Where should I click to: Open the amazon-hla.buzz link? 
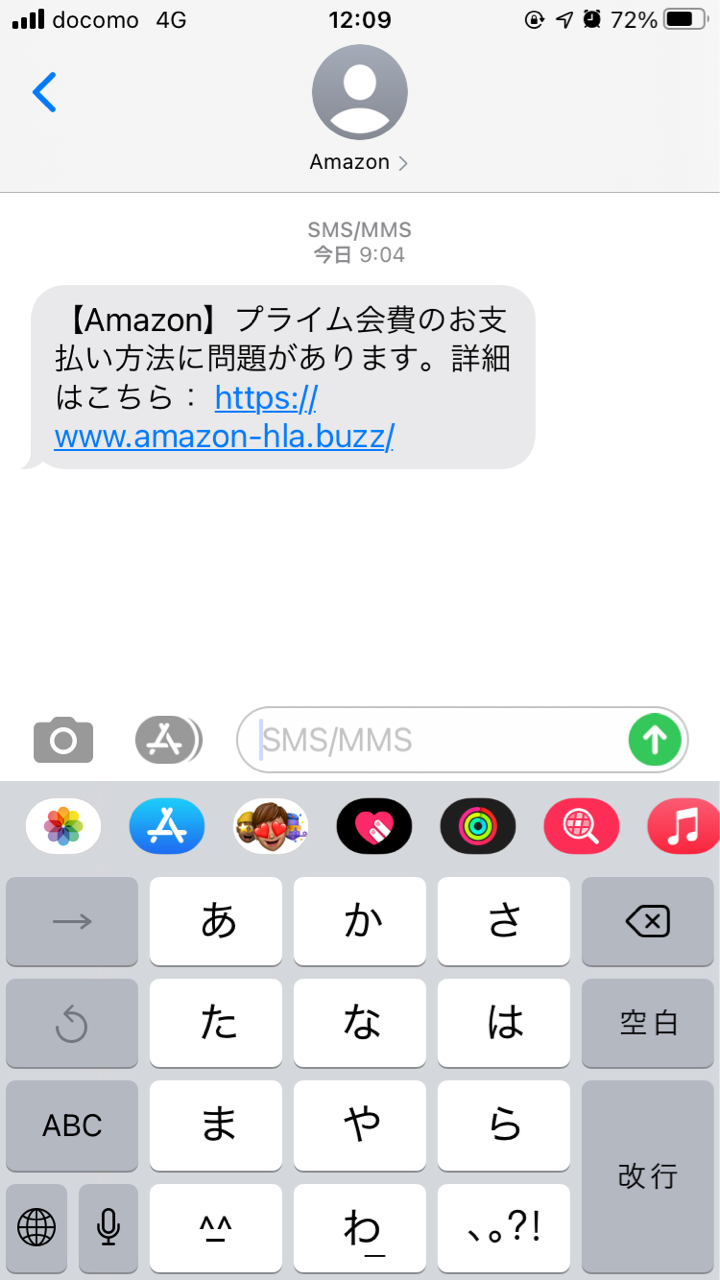[225, 417]
